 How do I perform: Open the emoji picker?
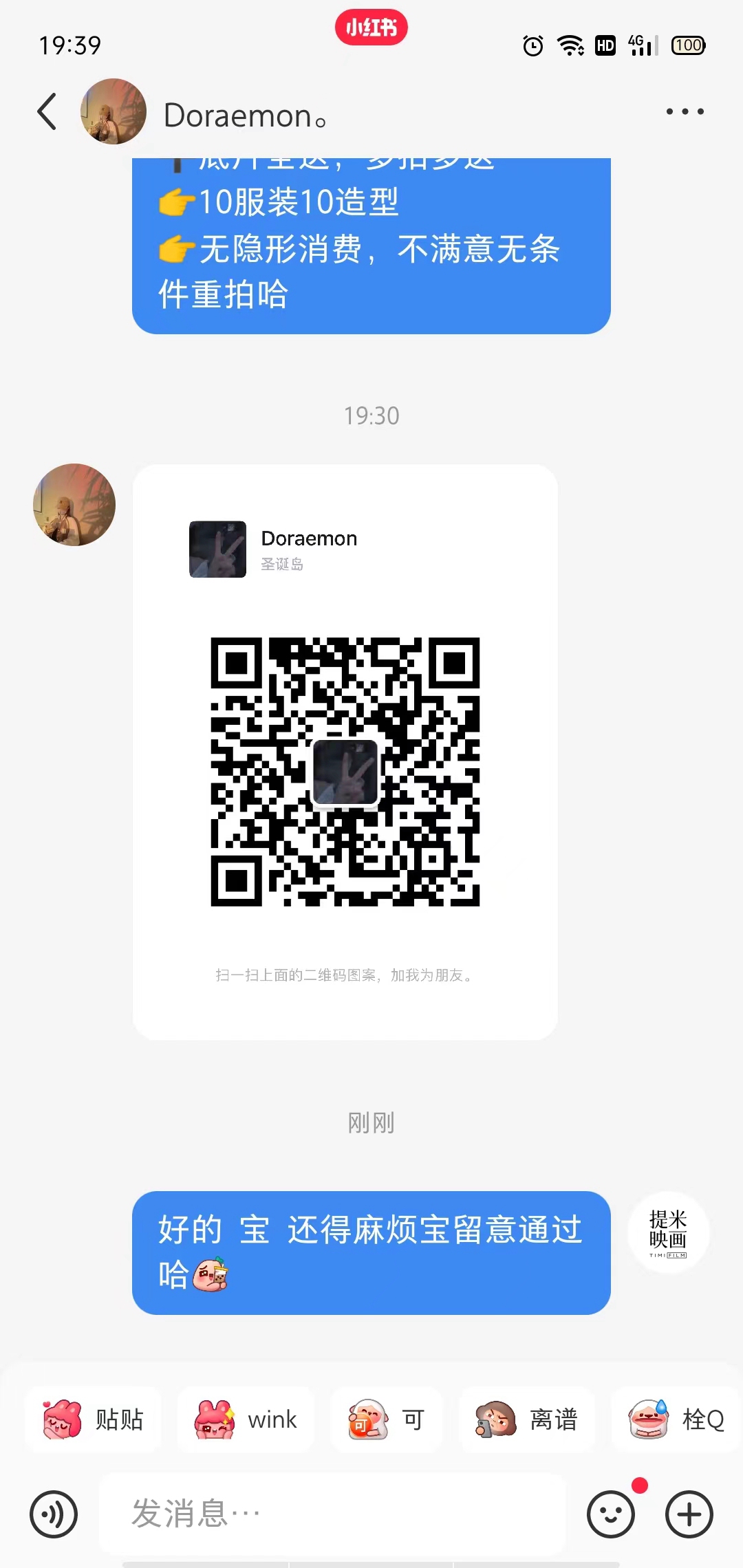(611, 1514)
